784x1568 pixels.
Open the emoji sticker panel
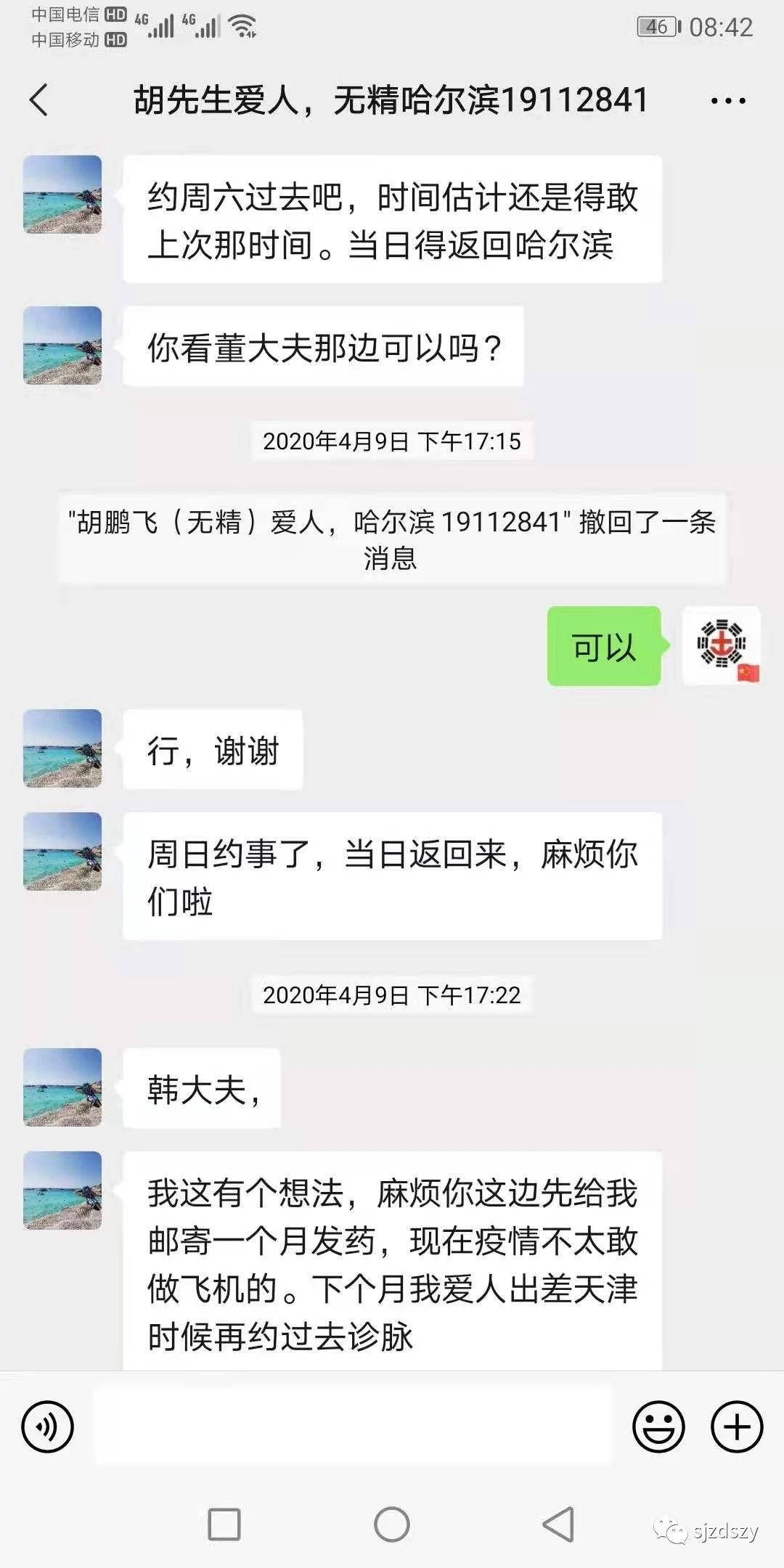tap(658, 1426)
